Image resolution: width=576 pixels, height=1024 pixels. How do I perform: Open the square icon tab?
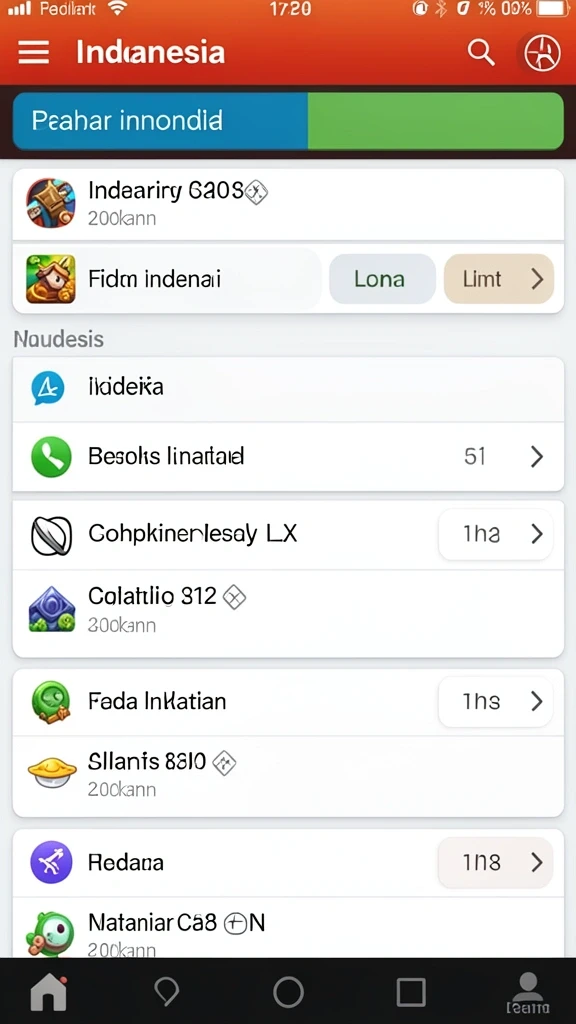tap(411, 993)
